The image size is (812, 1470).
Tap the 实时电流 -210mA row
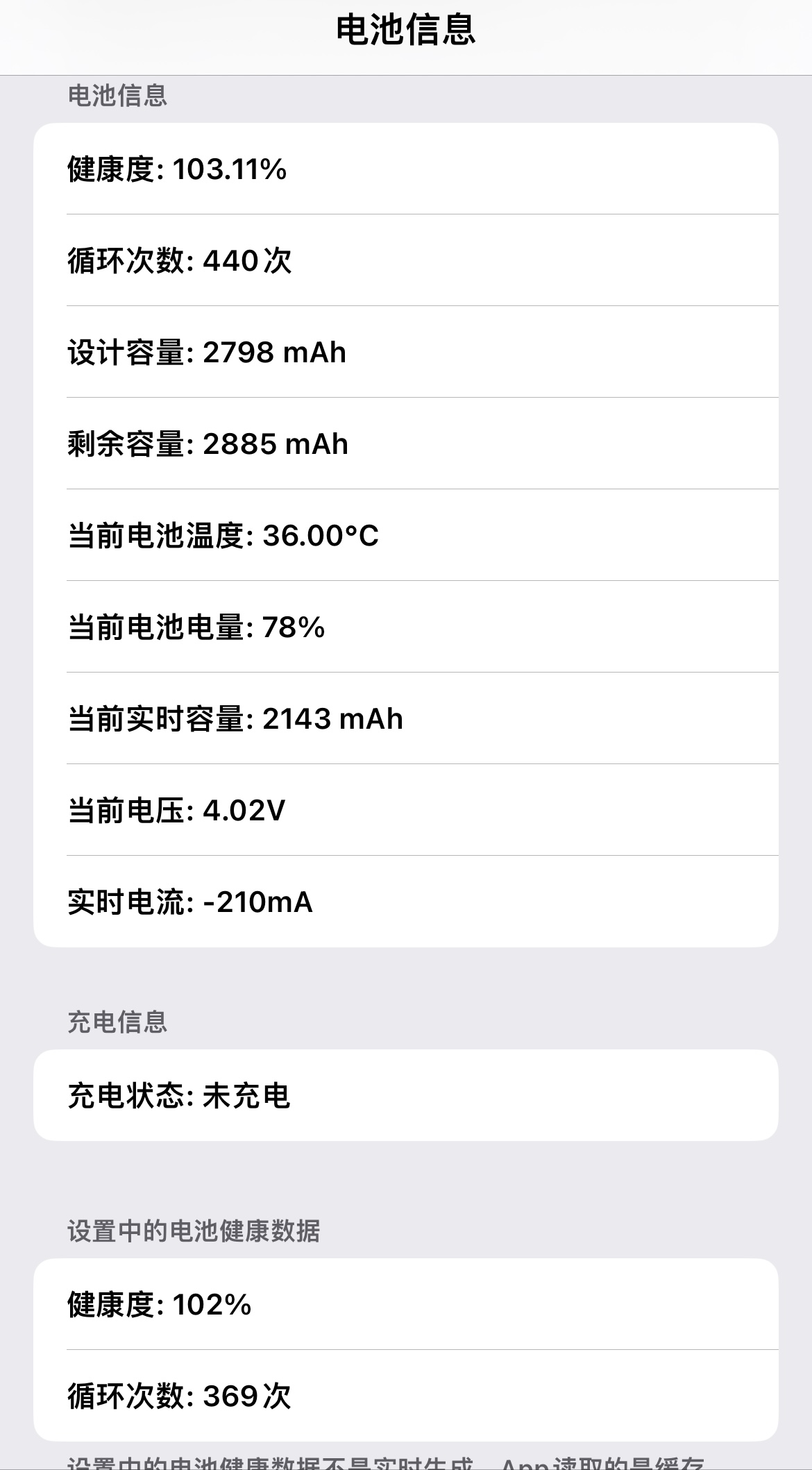tap(187, 902)
